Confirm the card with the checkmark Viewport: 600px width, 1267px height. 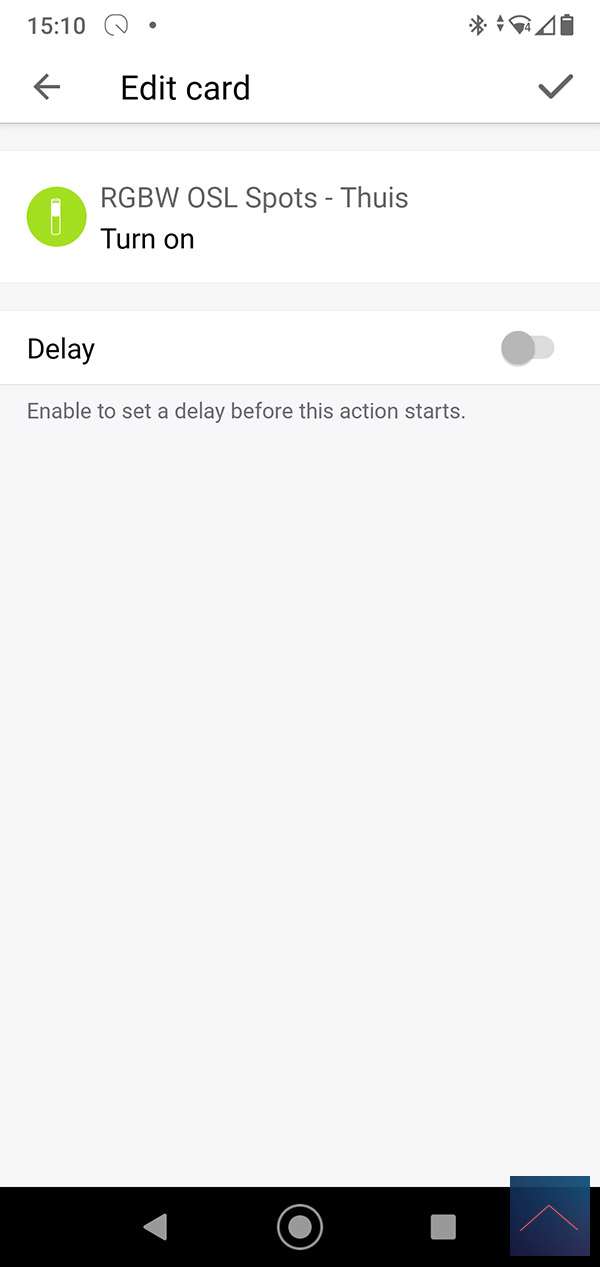coord(555,88)
